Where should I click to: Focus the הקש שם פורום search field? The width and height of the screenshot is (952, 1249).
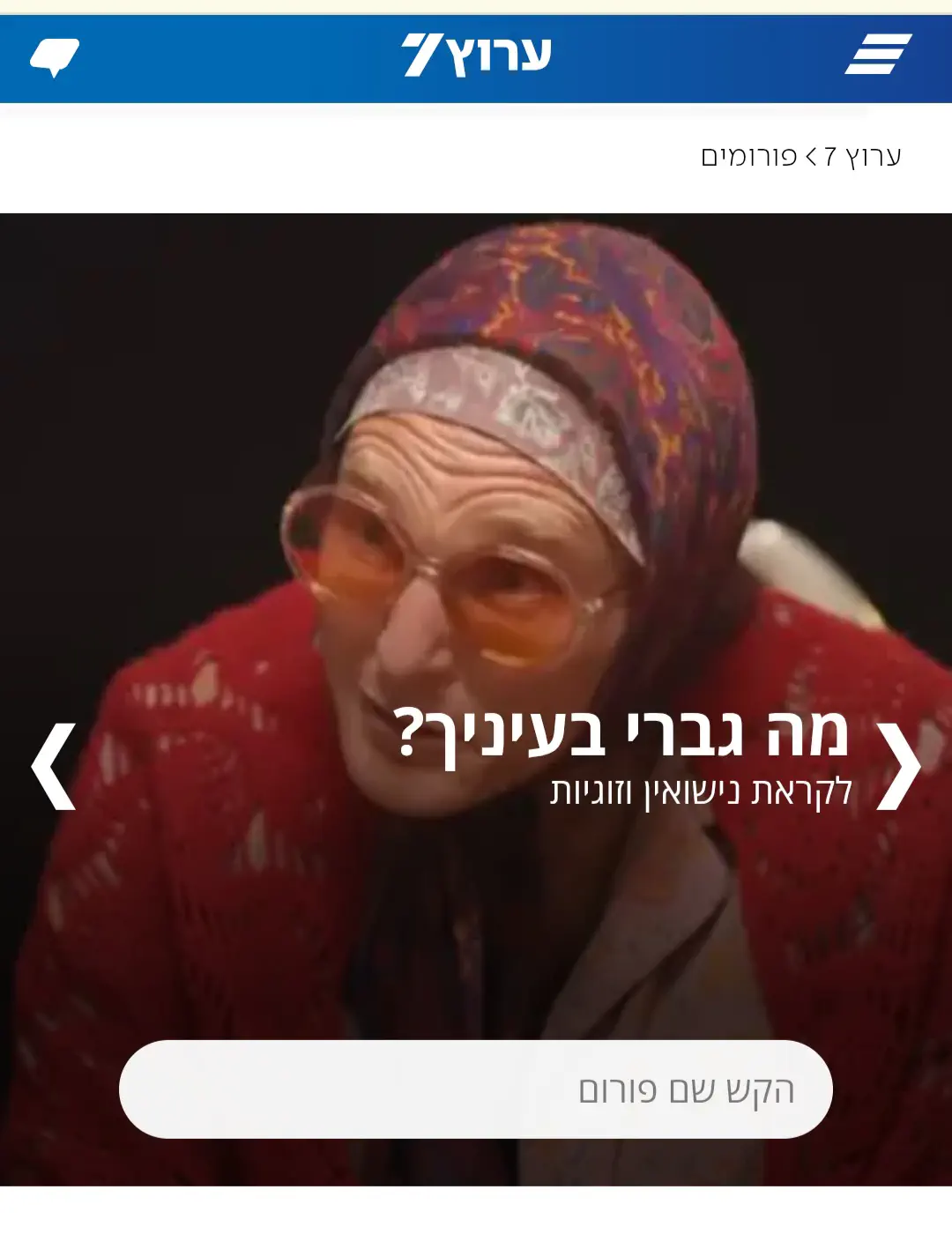(x=476, y=1089)
